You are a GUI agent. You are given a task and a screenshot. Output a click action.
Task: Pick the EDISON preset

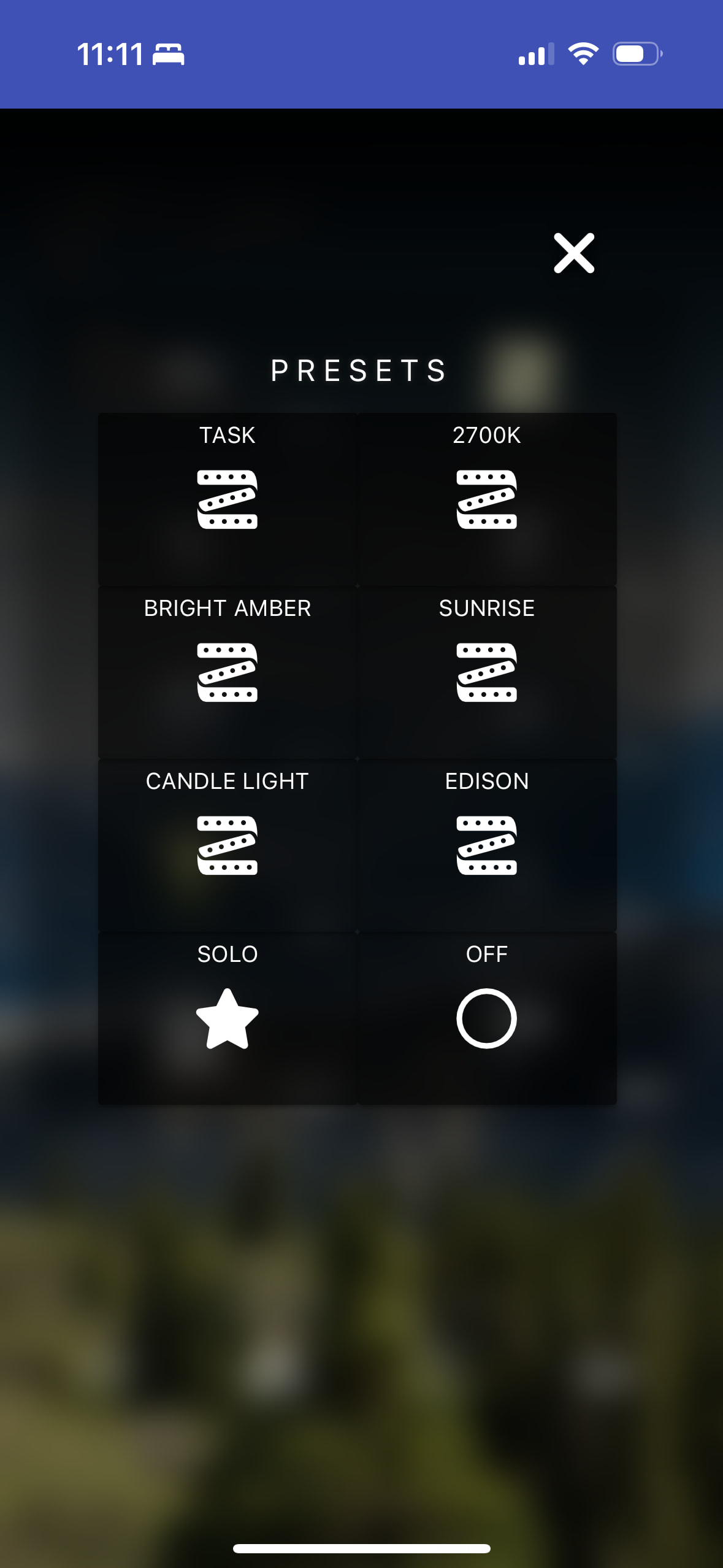click(487, 844)
